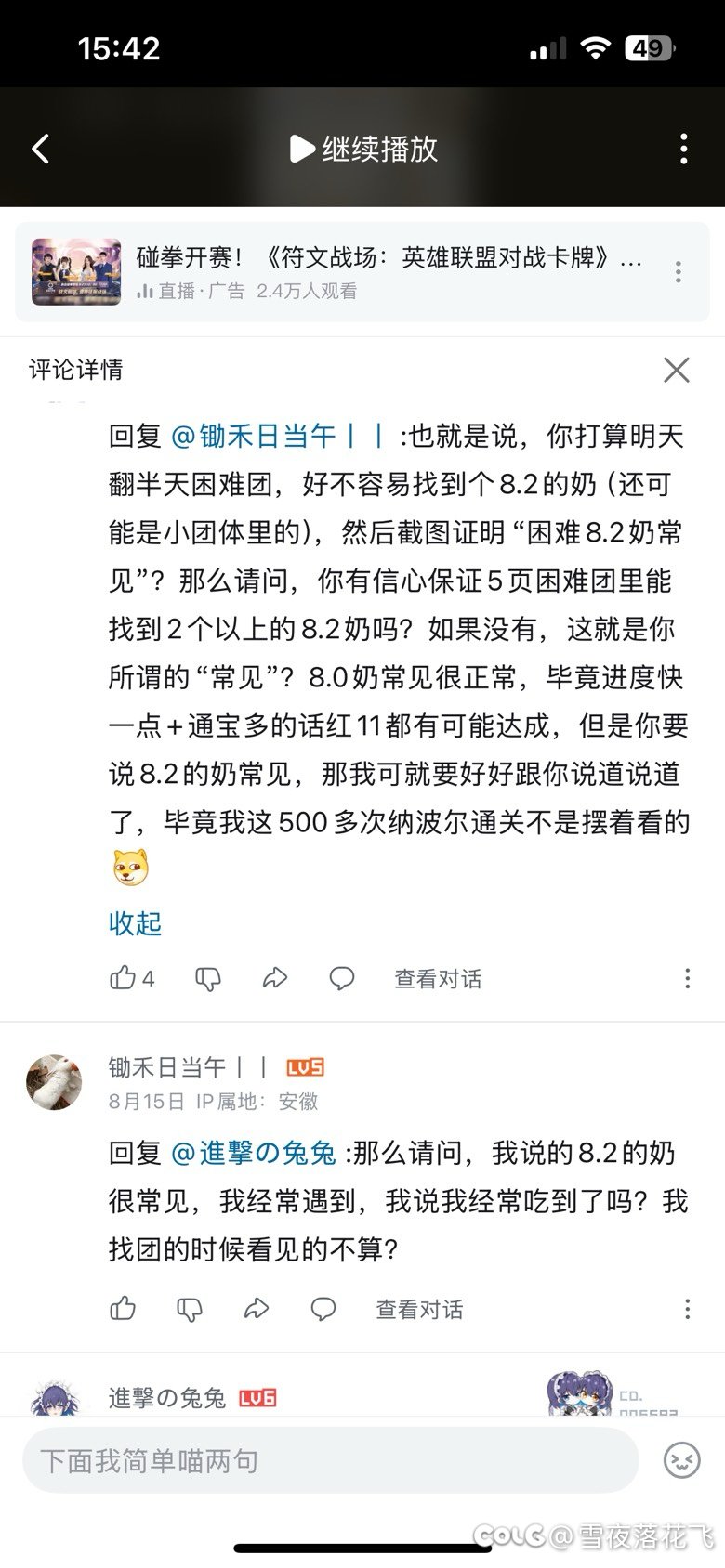This screenshot has height=1568, width=725.
Task: Tap the @進撃の兔兔 mention in 锄禾日当午's reply
Action: point(254,1153)
